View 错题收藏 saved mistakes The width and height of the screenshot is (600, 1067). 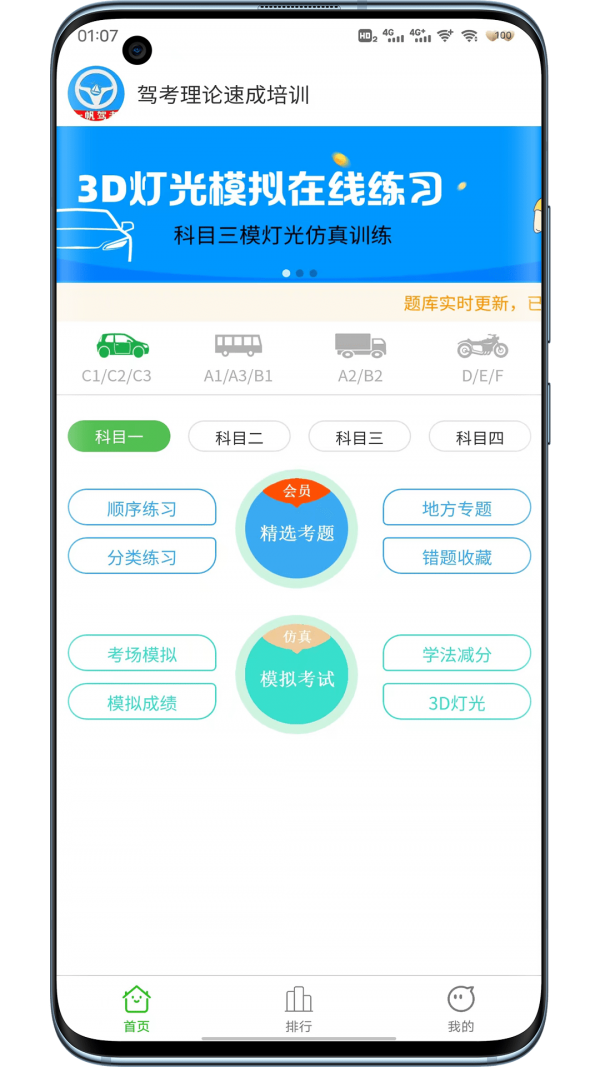coord(456,556)
